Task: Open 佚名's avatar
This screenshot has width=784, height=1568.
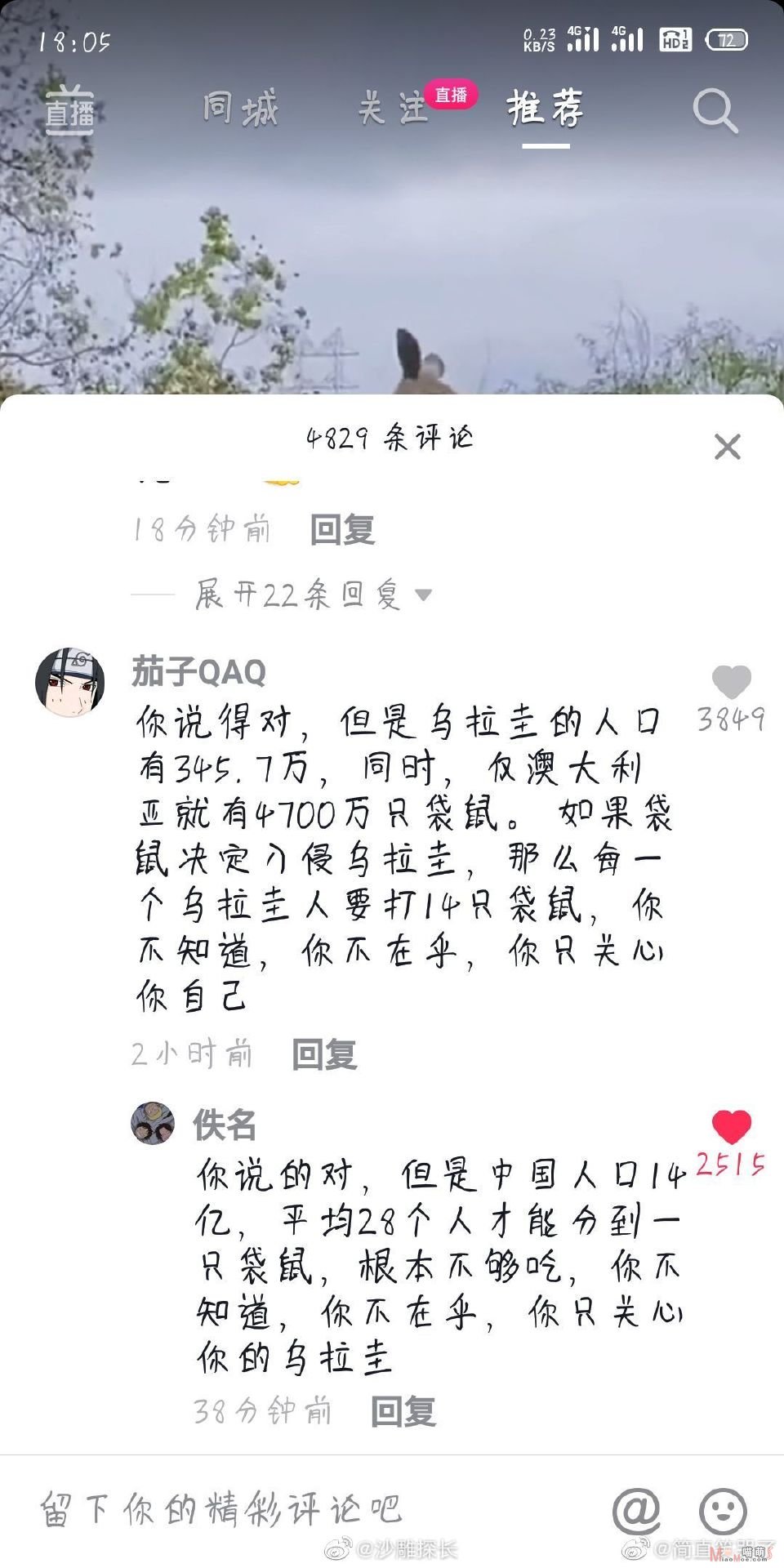Action: tap(153, 1123)
